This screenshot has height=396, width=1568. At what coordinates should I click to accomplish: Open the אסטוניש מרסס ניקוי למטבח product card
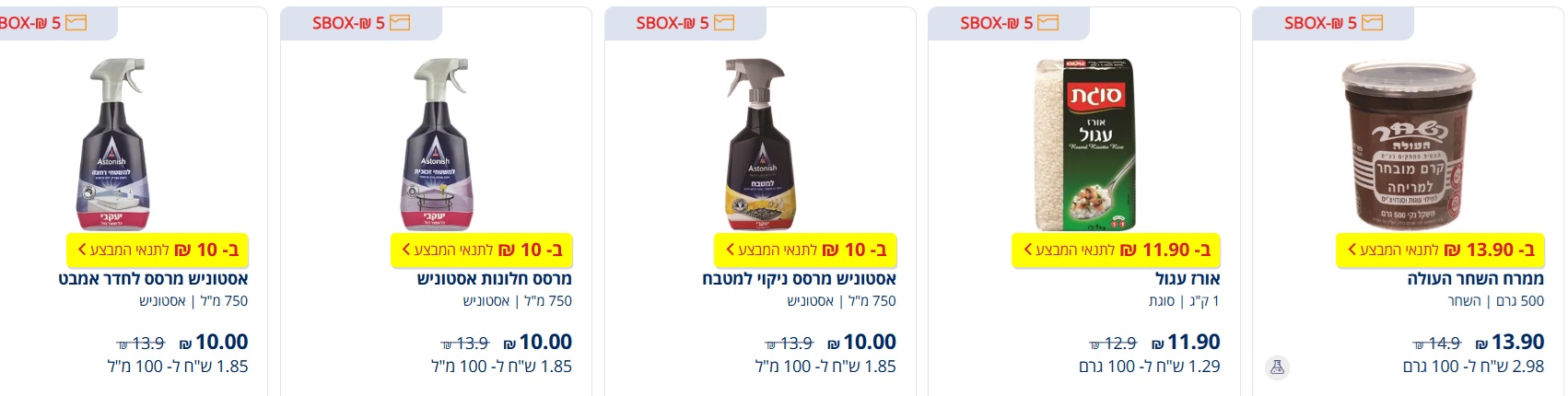click(x=799, y=279)
